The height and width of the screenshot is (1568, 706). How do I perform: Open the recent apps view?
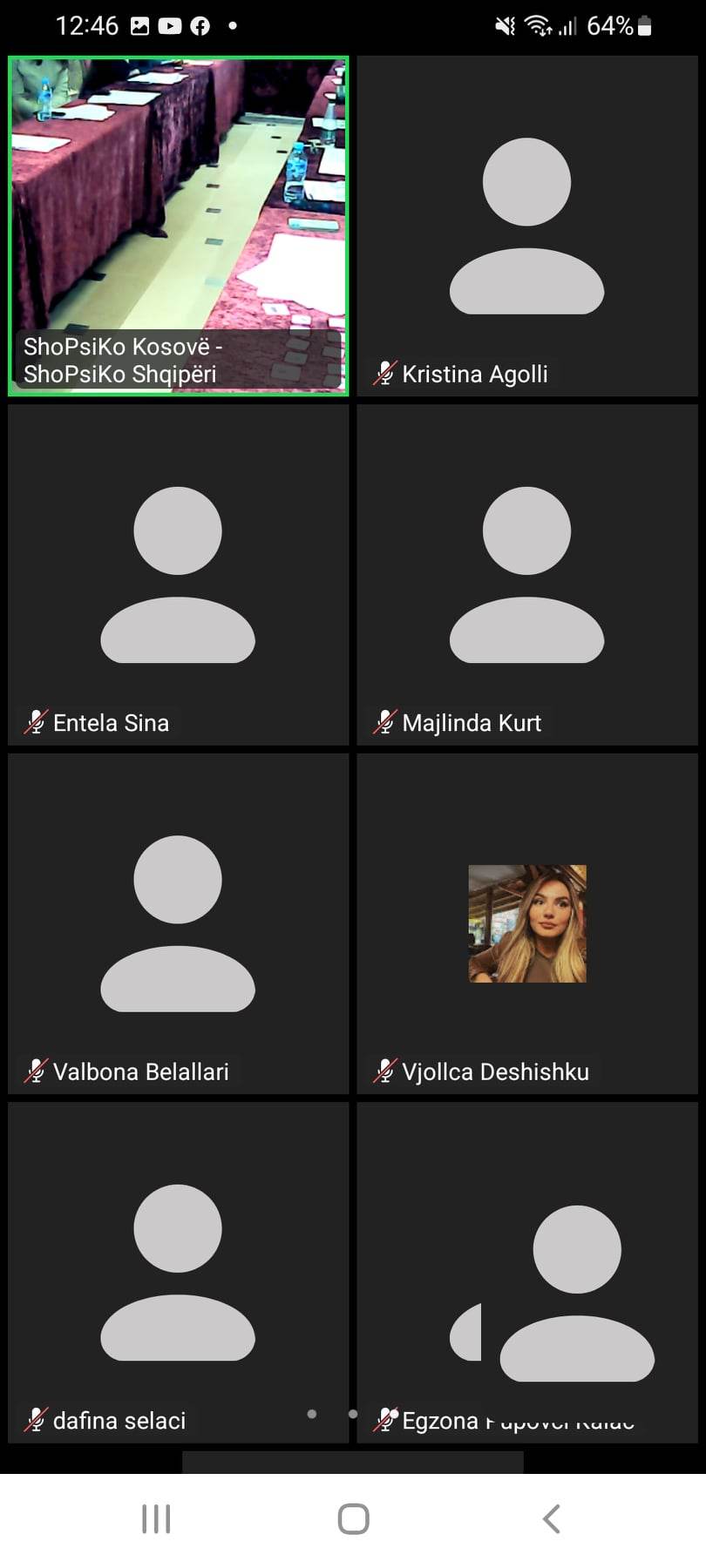point(156,1519)
